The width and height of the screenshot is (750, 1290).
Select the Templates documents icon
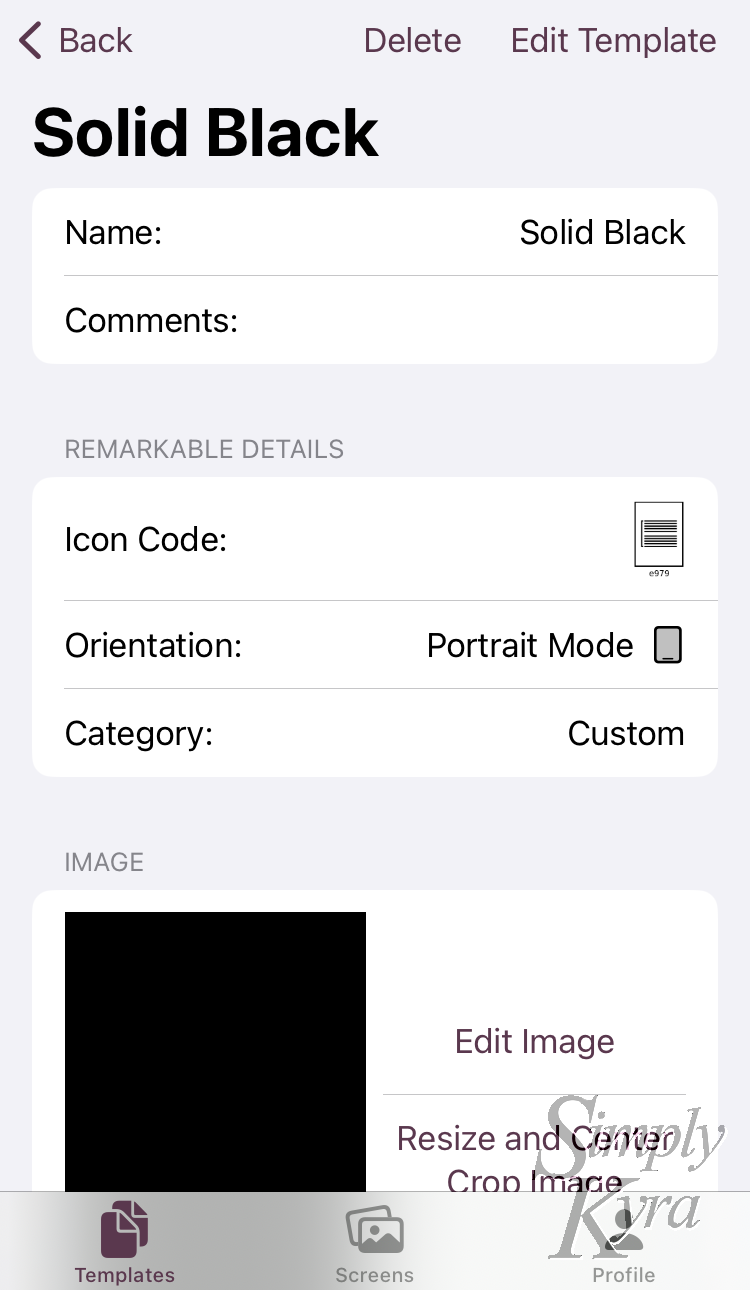pyautogui.click(x=124, y=1227)
